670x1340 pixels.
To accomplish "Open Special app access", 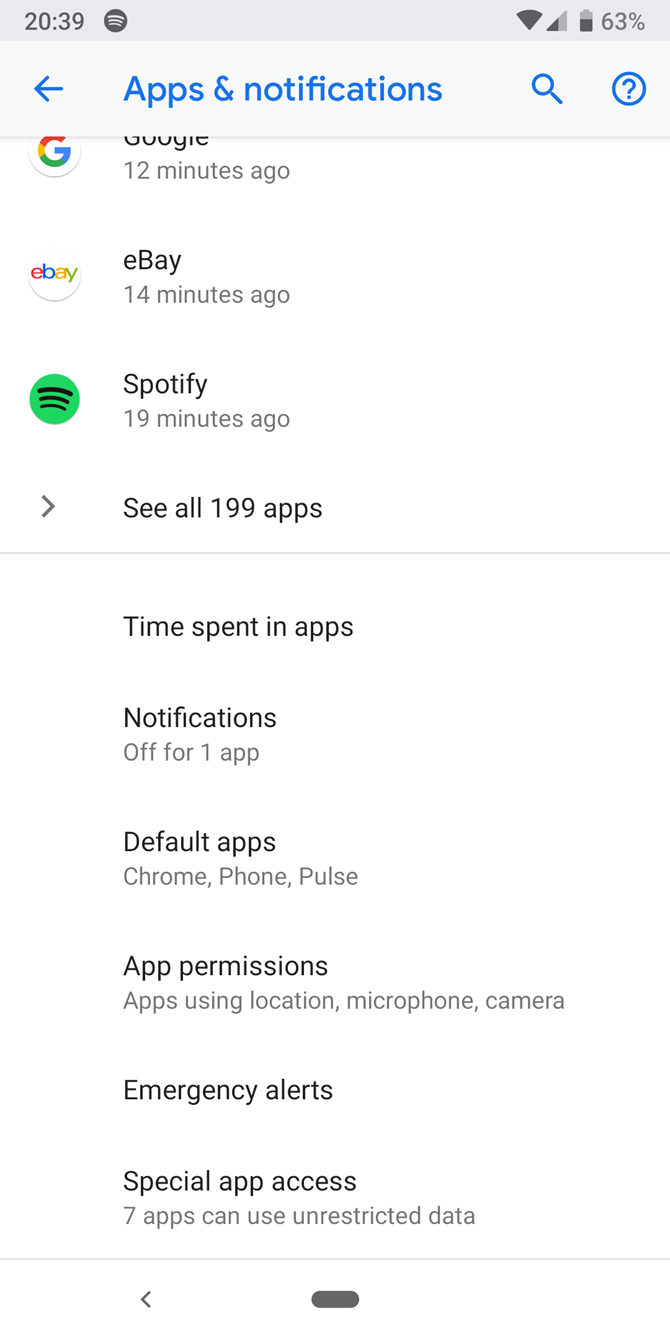I will click(x=298, y=1196).
